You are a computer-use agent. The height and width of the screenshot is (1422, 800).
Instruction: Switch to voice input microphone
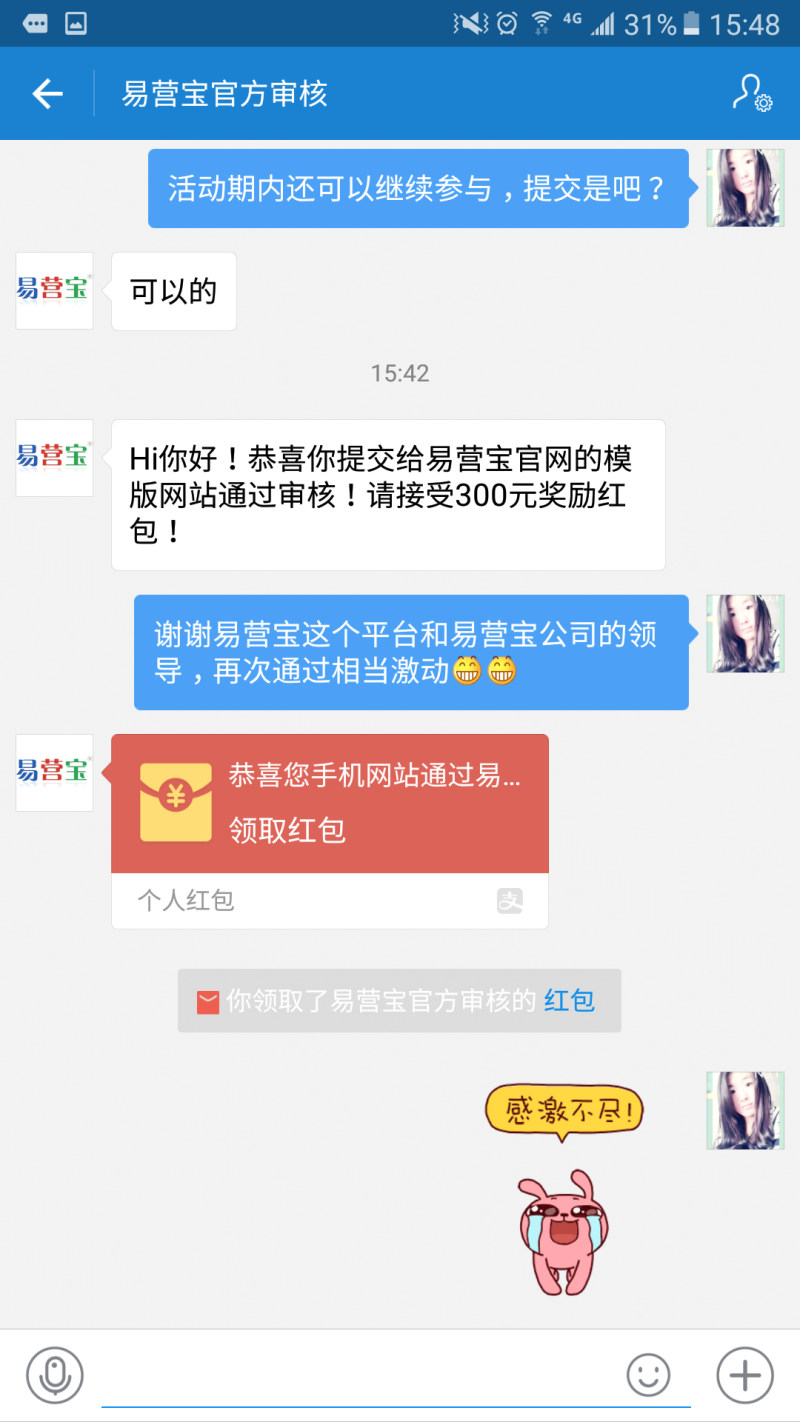(55, 1375)
